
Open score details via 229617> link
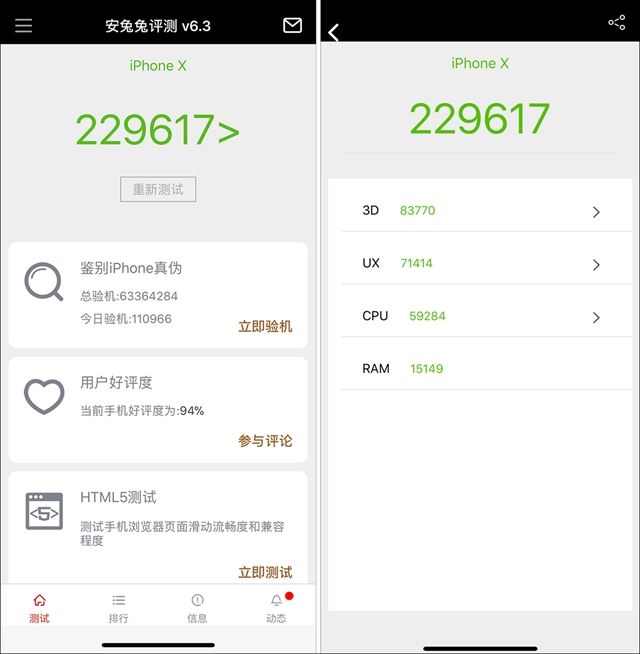tap(158, 130)
